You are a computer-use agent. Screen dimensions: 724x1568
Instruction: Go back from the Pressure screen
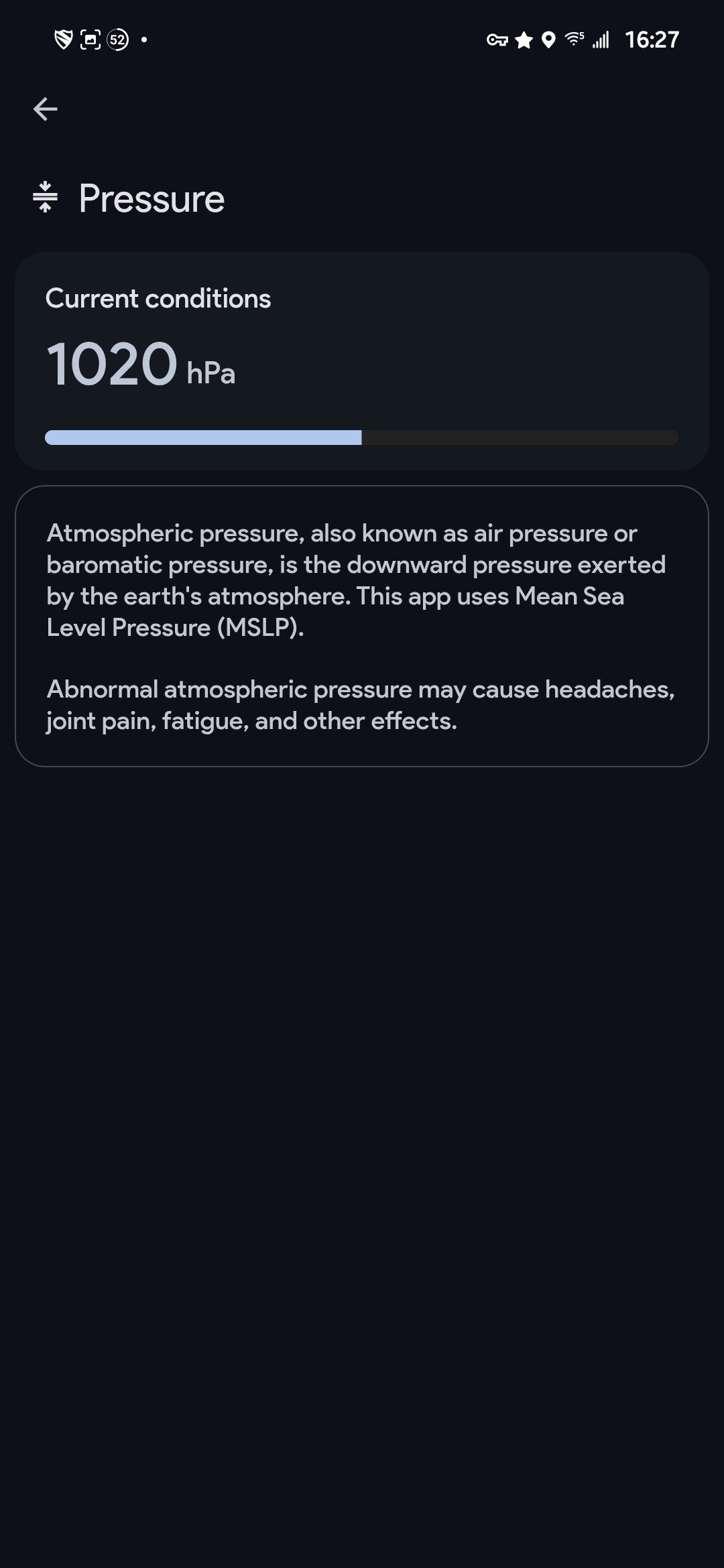45,109
